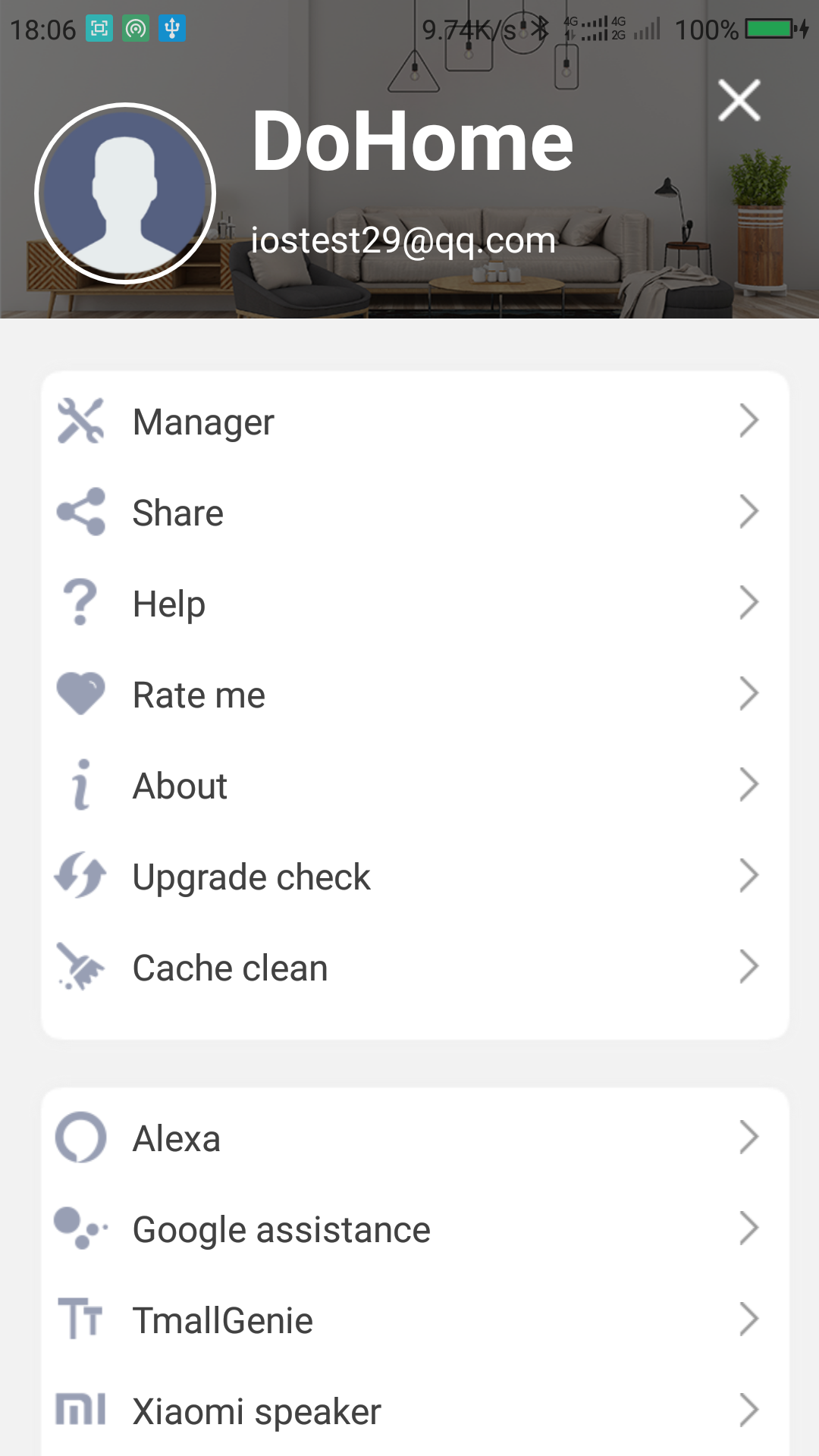819x1456 pixels.
Task: Open the Manager settings
Action: [x=414, y=422]
